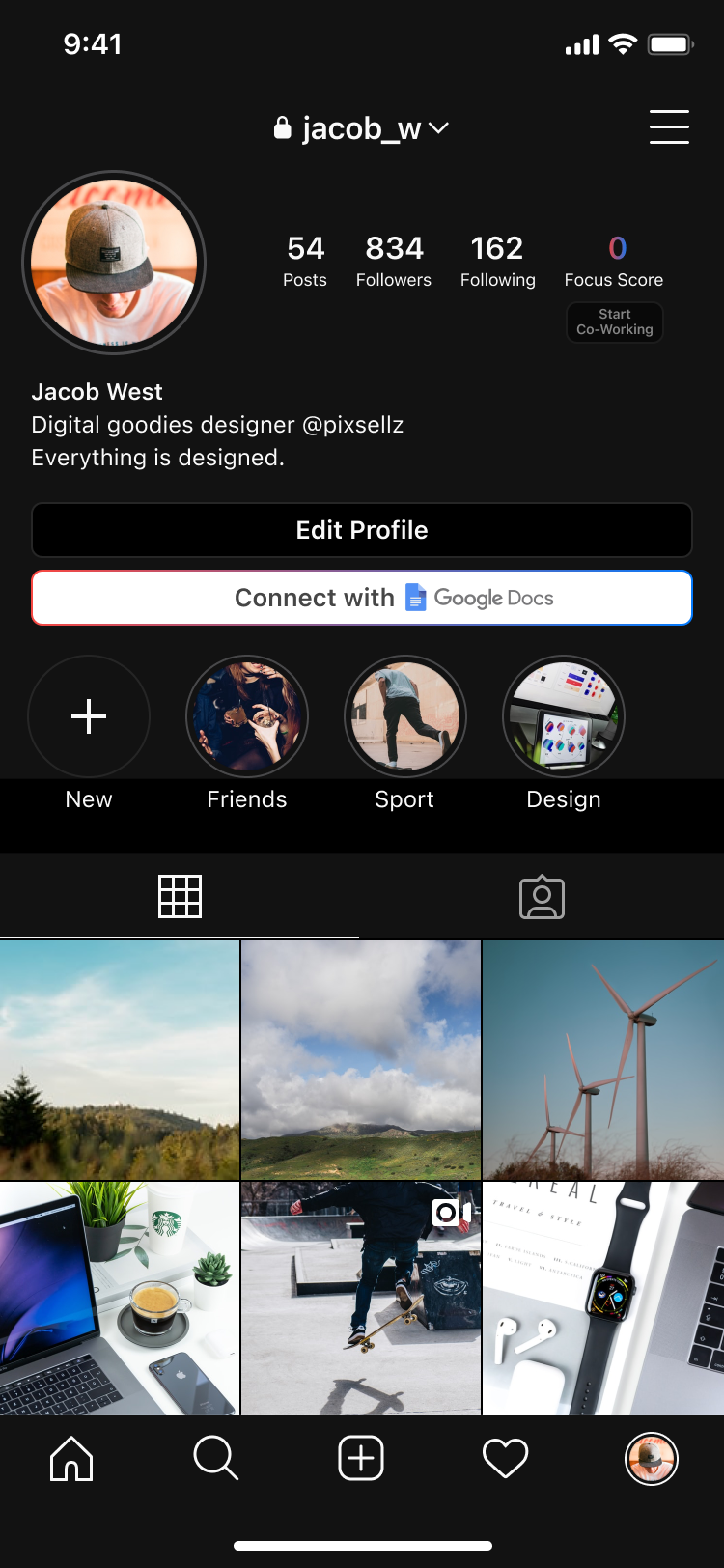Create a new post

[x=361, y=1458]
